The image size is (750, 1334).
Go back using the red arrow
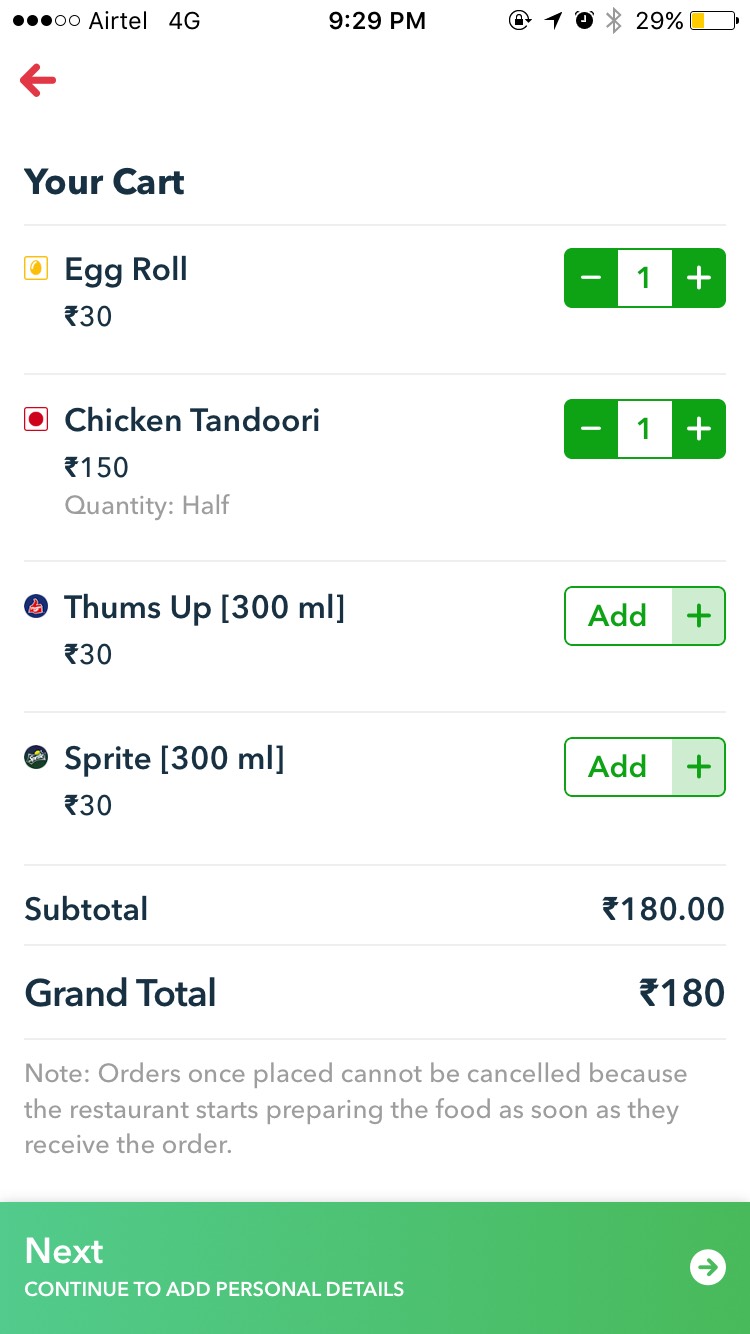click(38, 80)
